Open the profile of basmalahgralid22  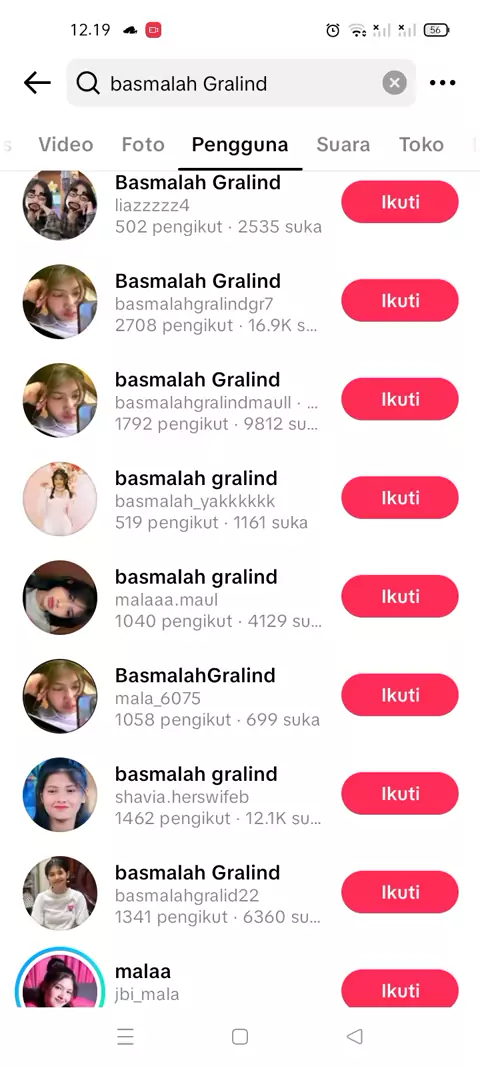(x=173, y=893)
